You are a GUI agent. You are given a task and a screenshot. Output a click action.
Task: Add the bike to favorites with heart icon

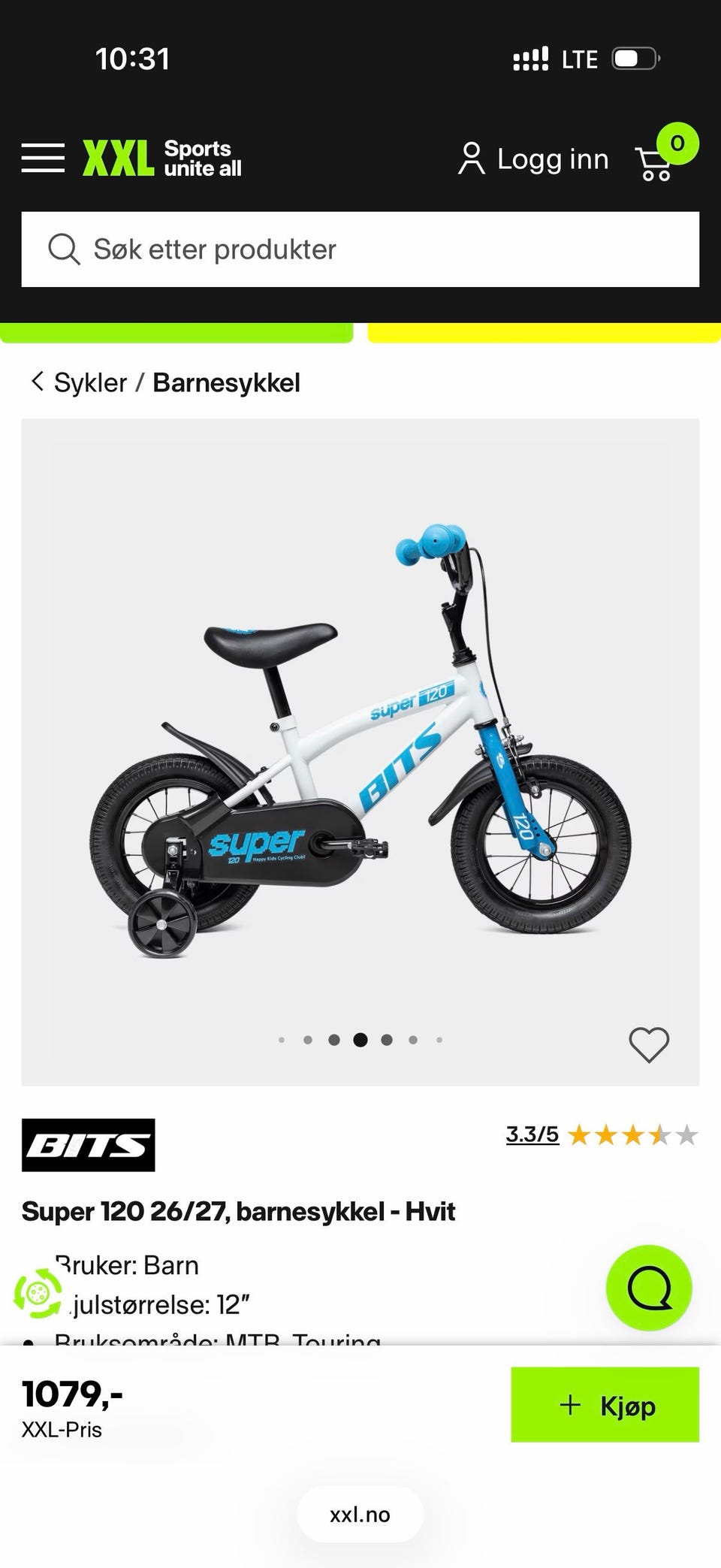pos(649,1044)
